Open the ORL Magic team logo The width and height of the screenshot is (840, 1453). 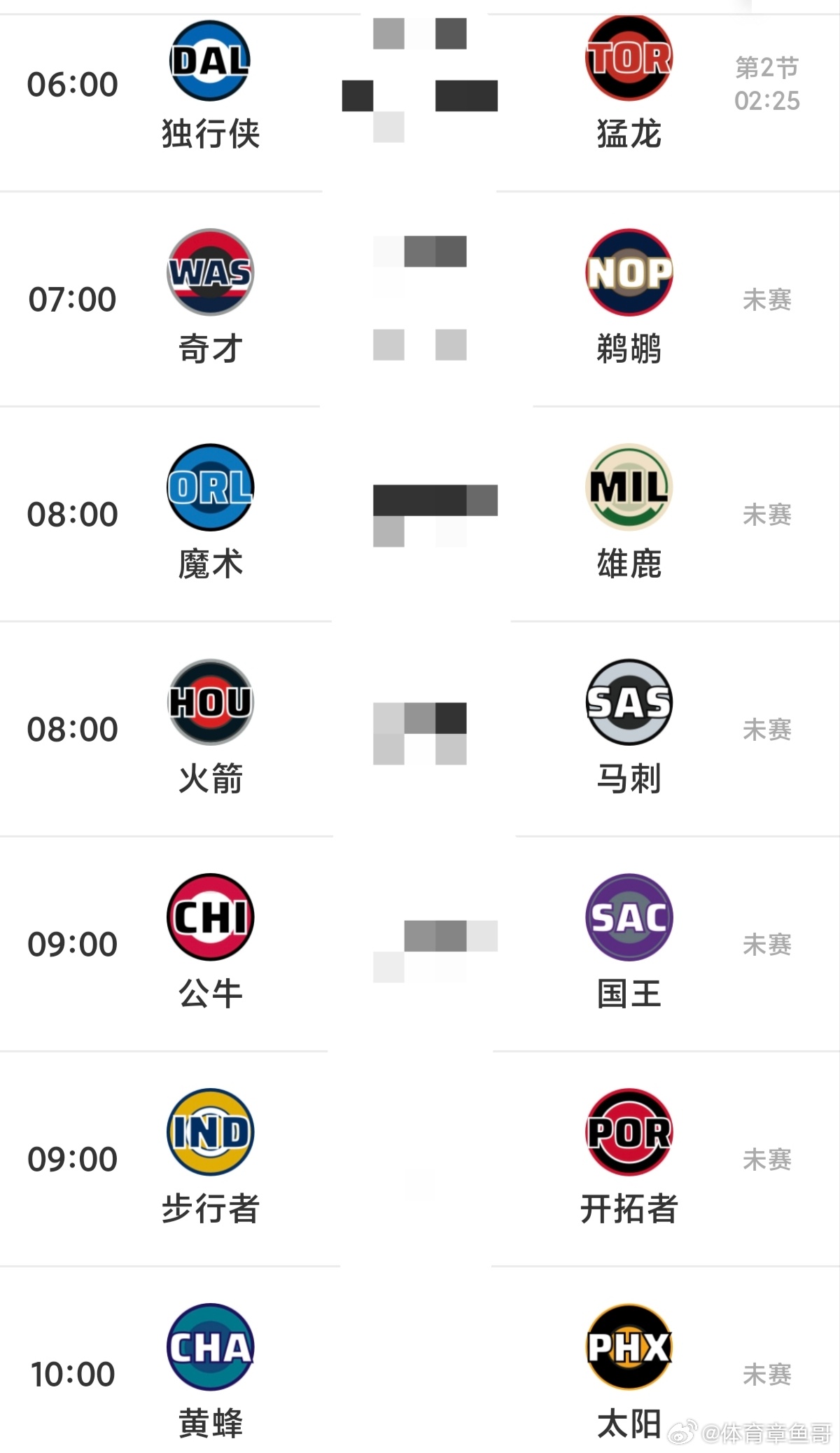(x=209, y=489)
